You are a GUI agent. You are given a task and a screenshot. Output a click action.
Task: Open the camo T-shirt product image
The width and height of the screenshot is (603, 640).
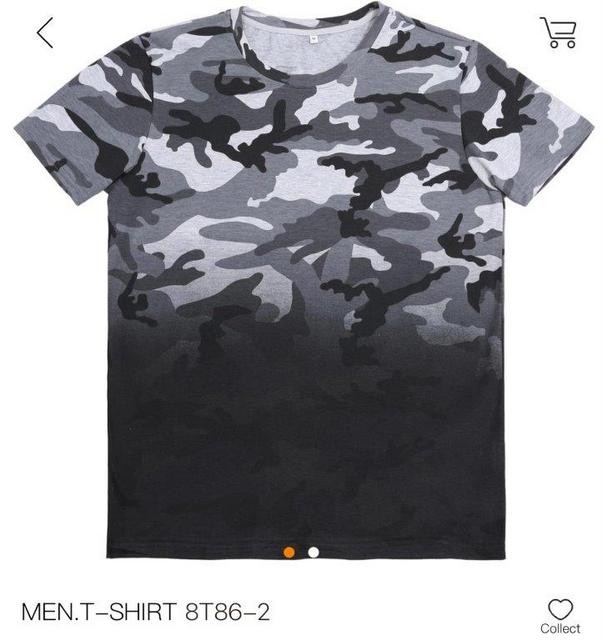[x=300, y=290]
